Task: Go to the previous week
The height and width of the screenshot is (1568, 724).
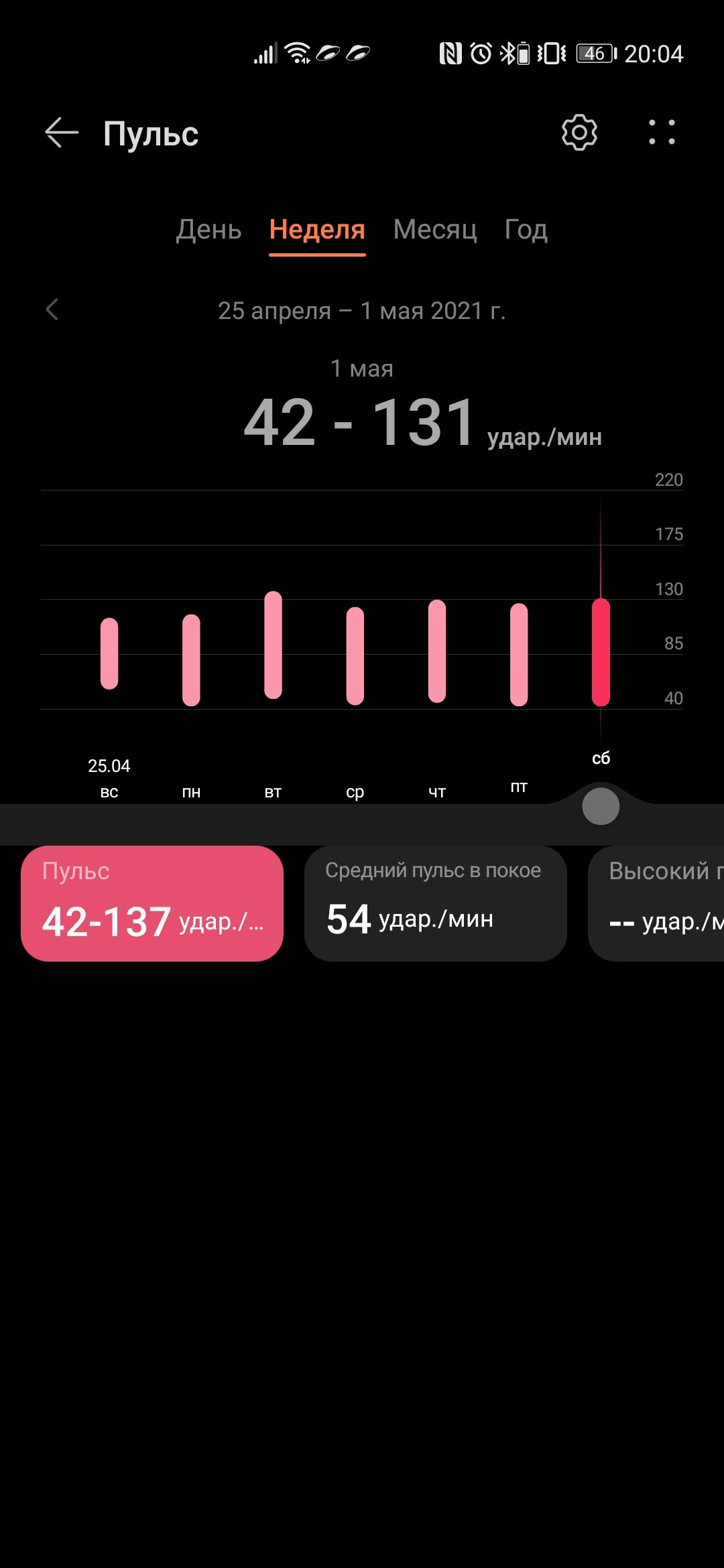Action: 52,310
